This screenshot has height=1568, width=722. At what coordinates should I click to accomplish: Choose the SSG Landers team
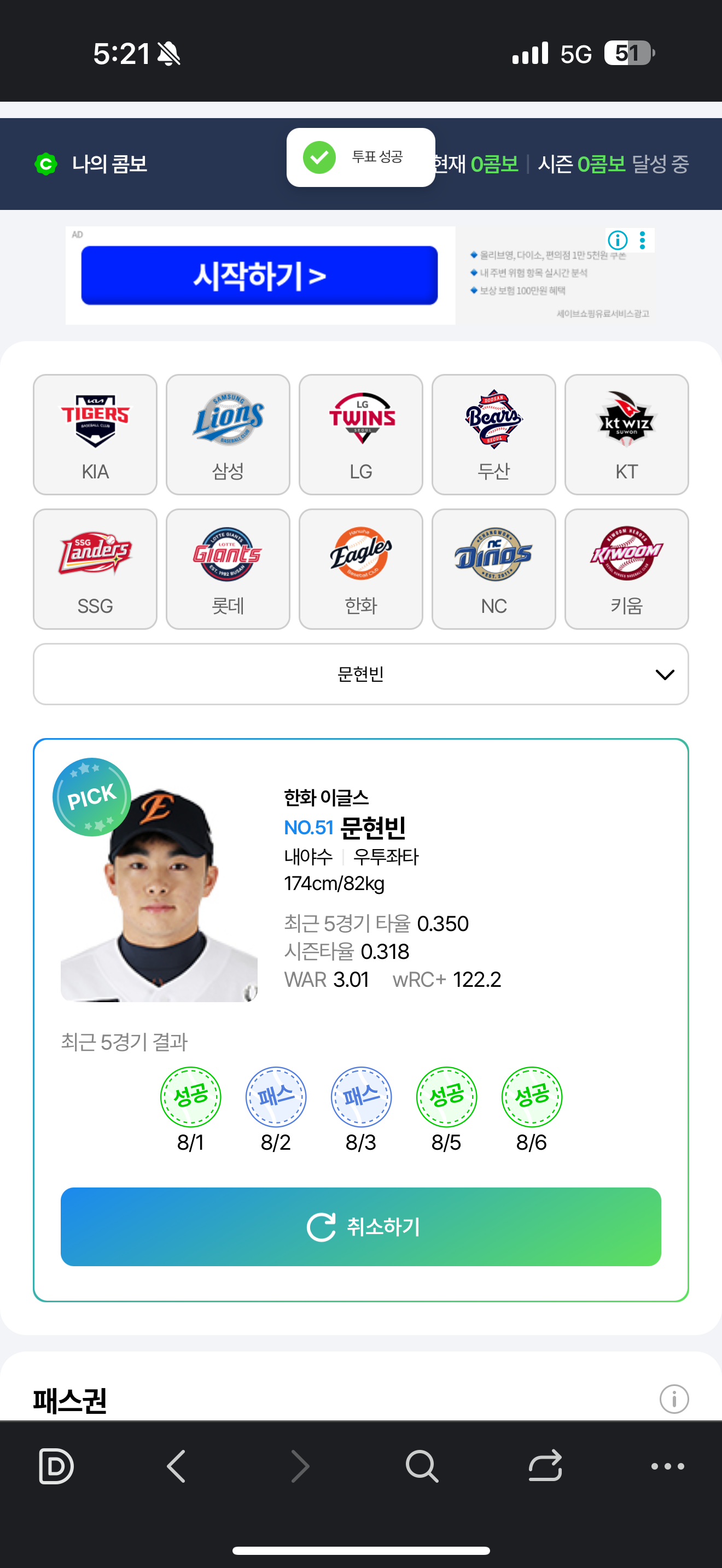click(x=95, y=569)
